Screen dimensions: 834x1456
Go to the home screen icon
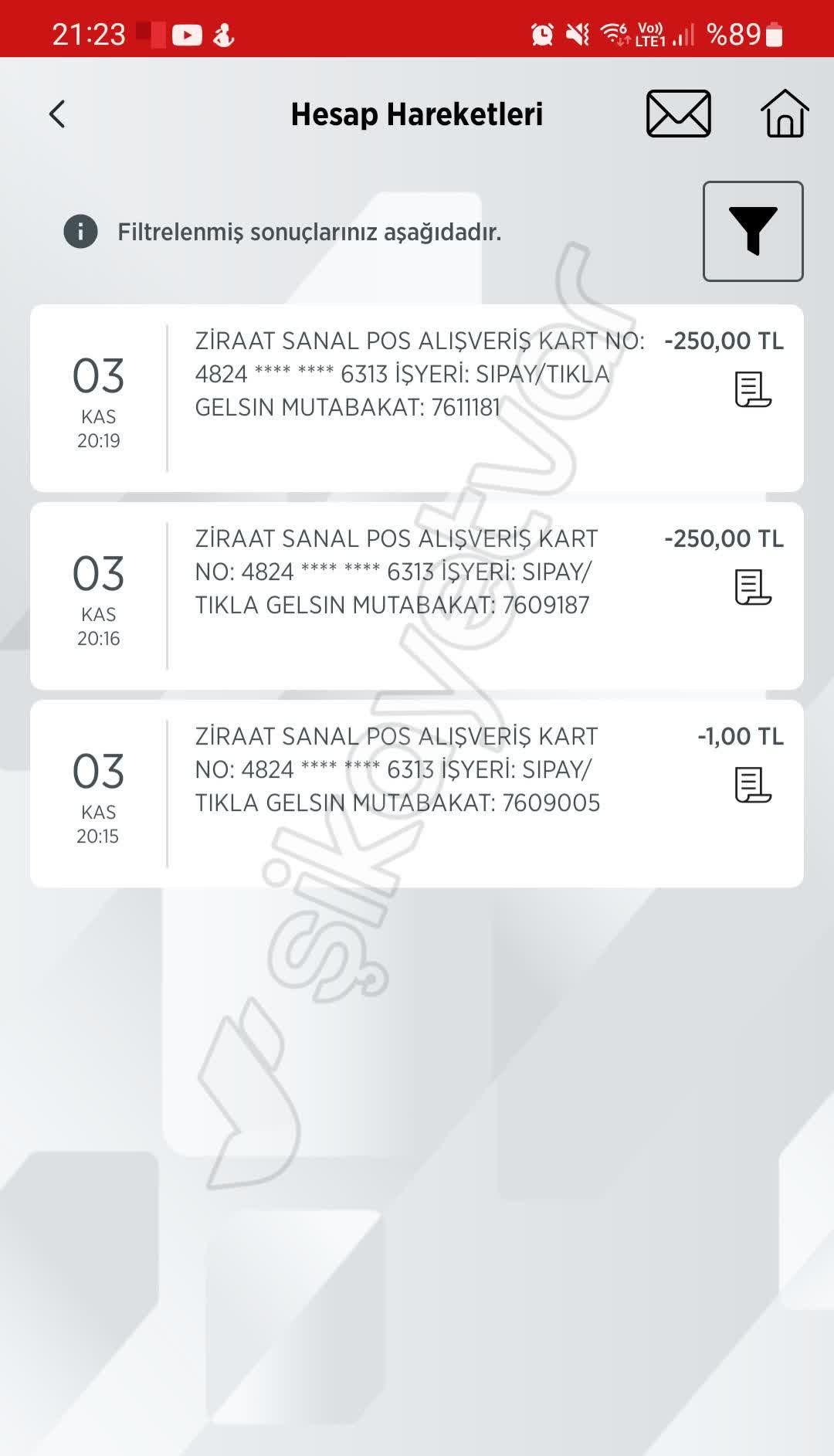click(x=785, y=114)
